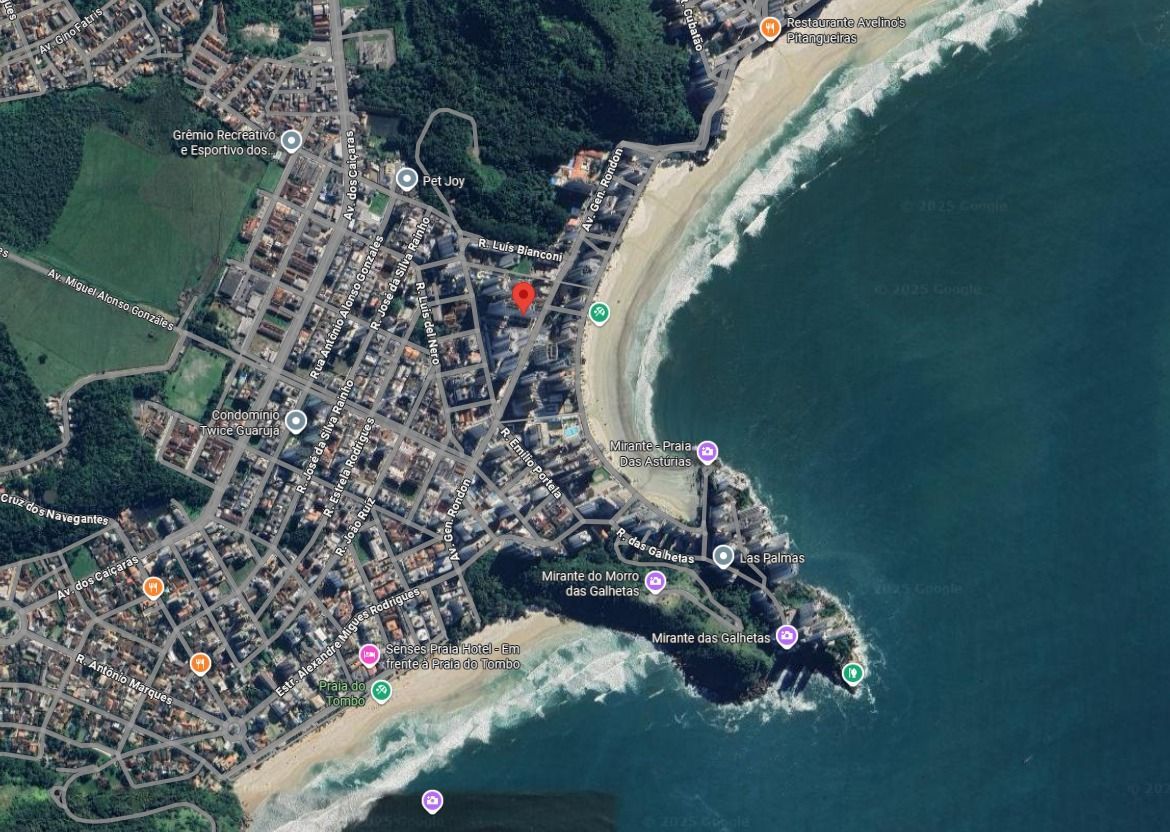Open the Praia do Tombo beach marker

pyautogui.click(x=381, y=690)
